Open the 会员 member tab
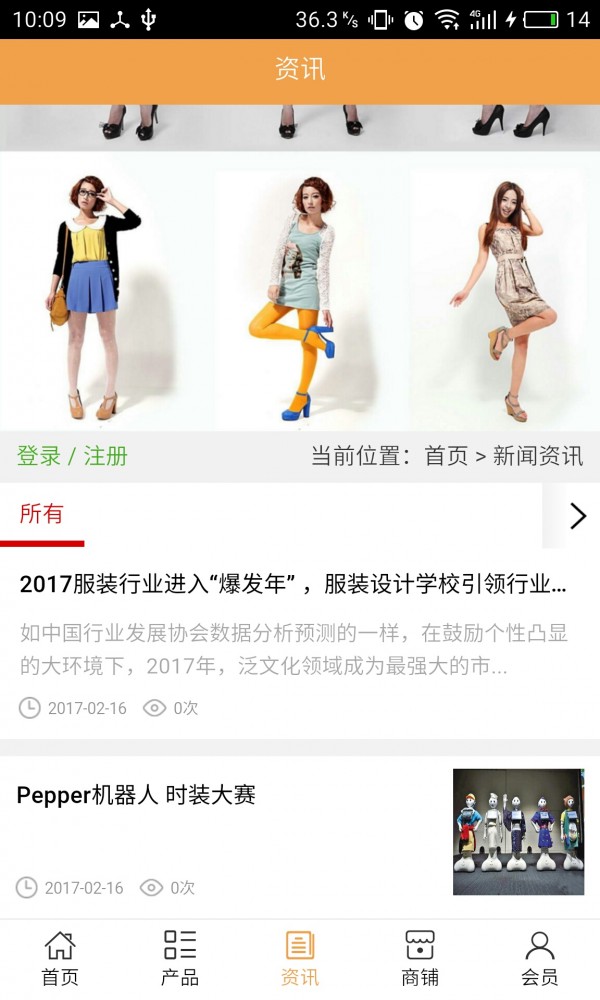600x1000 pixels. (540, 959)
